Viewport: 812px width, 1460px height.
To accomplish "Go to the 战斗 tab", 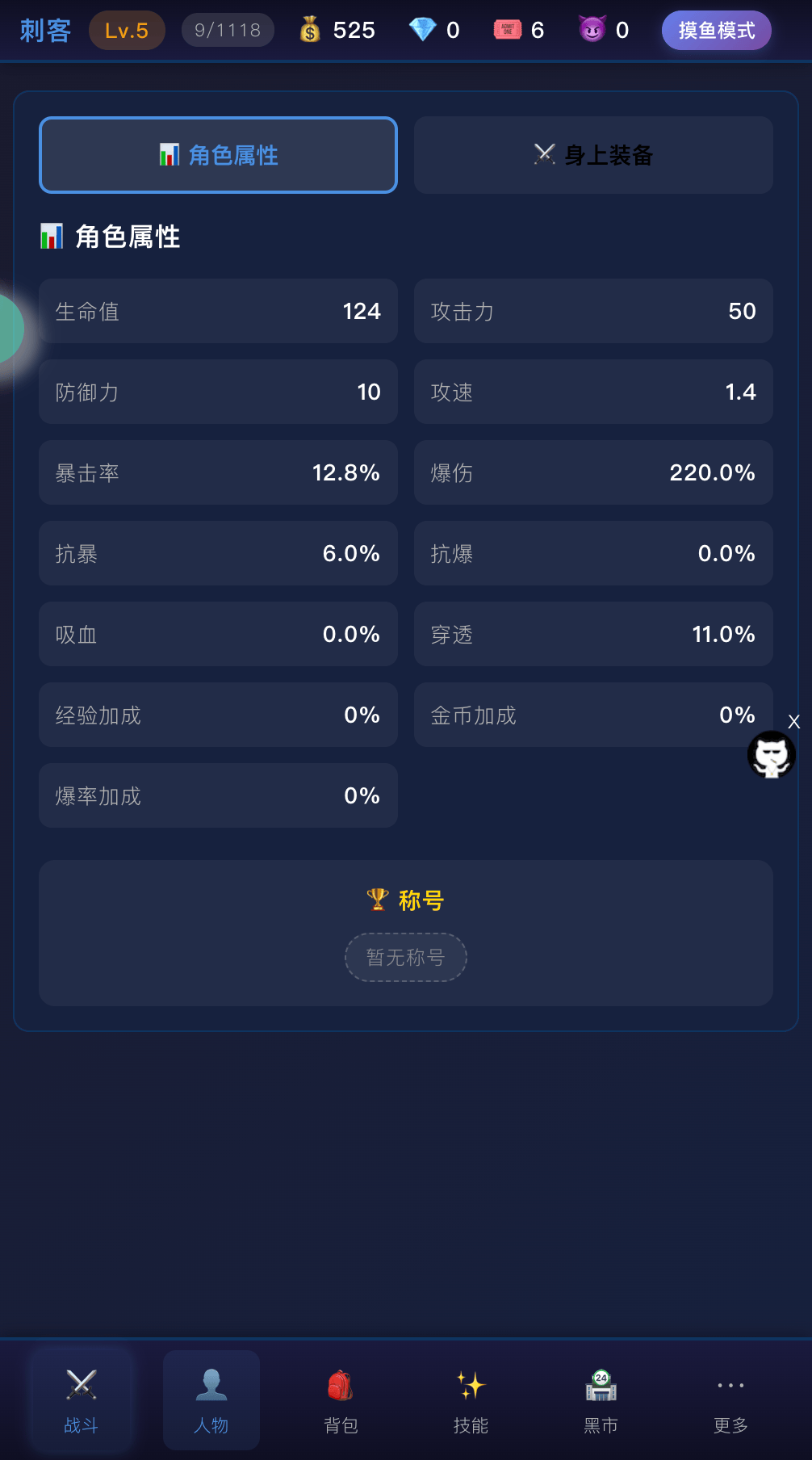I will click(82, 1400).
